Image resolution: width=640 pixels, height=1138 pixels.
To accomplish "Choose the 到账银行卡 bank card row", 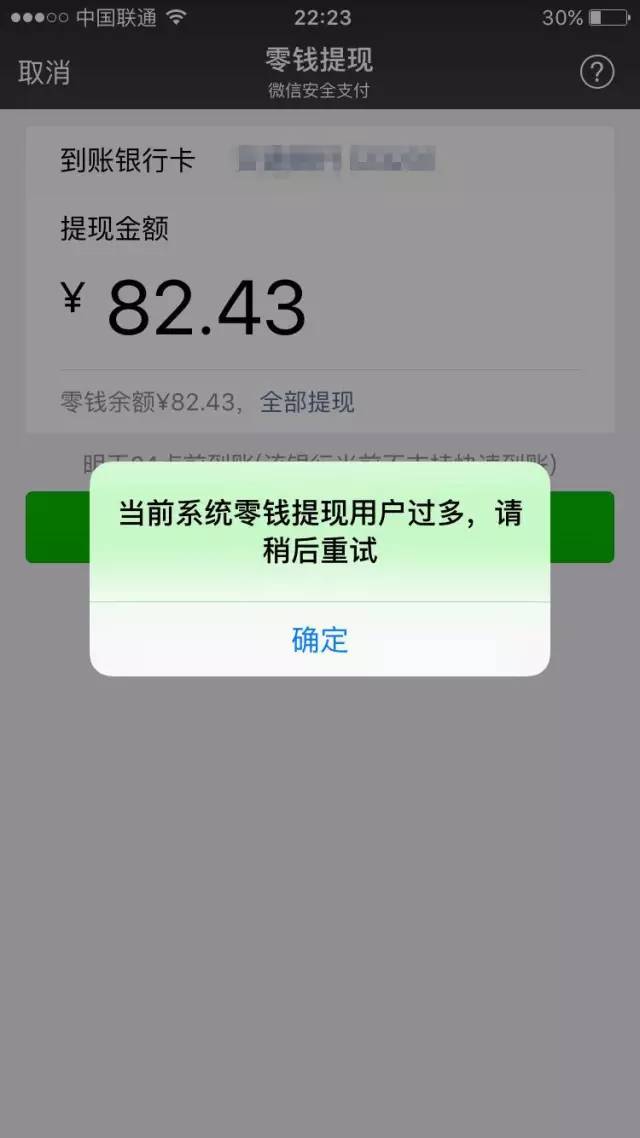I will pos(320,160).
